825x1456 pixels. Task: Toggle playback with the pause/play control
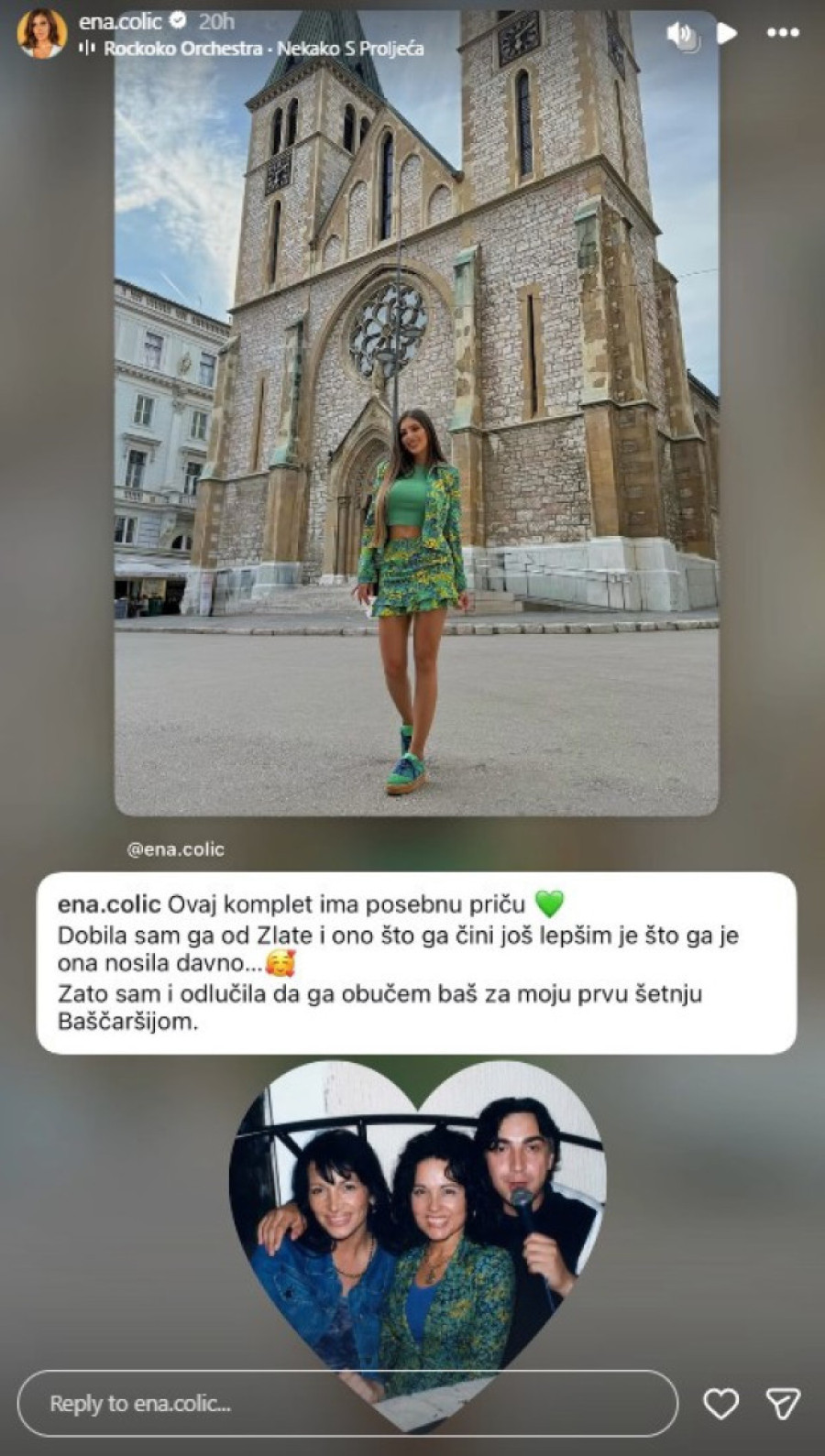tap(727, 32)
